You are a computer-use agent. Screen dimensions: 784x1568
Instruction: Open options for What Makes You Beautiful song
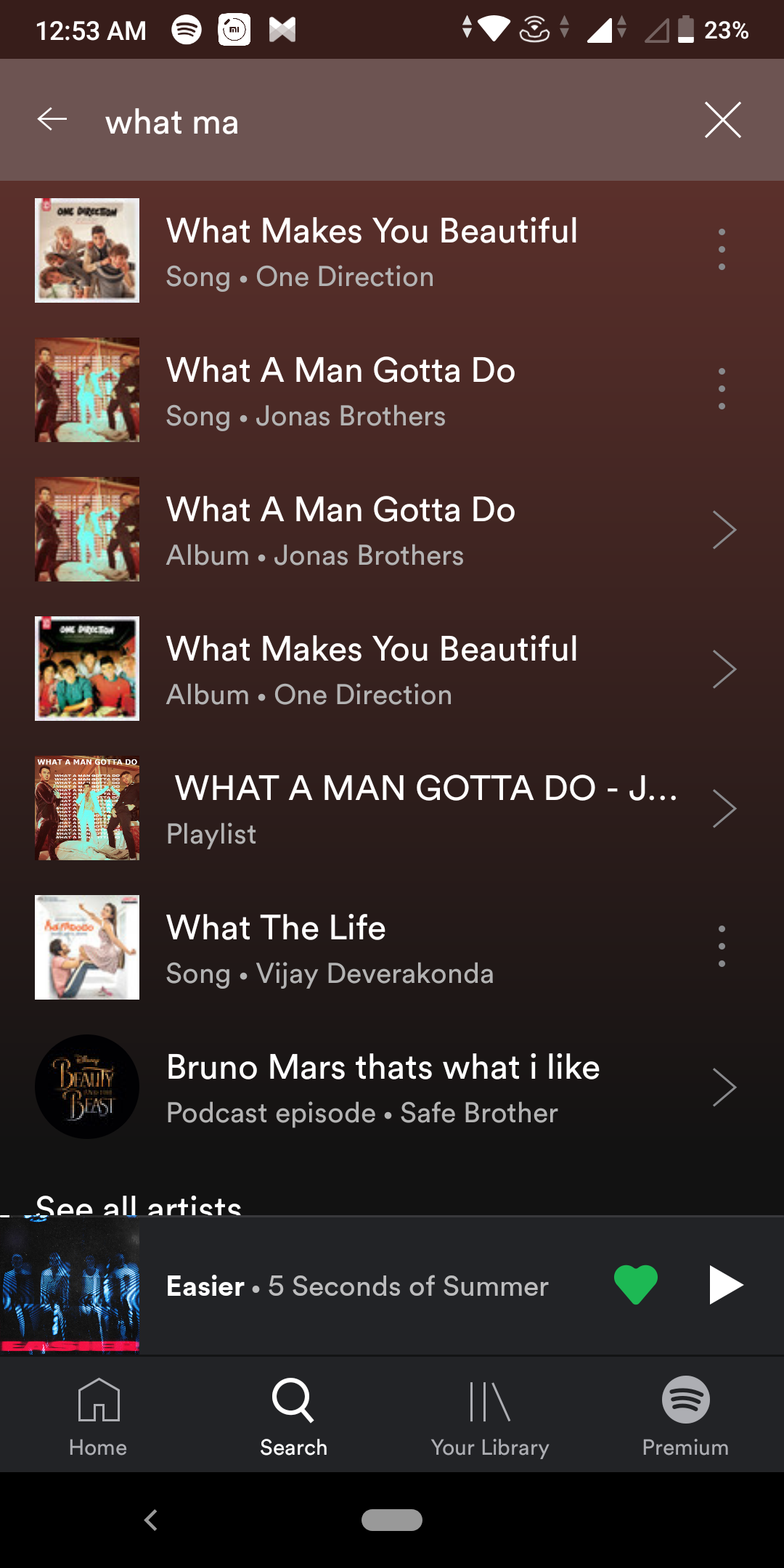click(x=721, y=250)
